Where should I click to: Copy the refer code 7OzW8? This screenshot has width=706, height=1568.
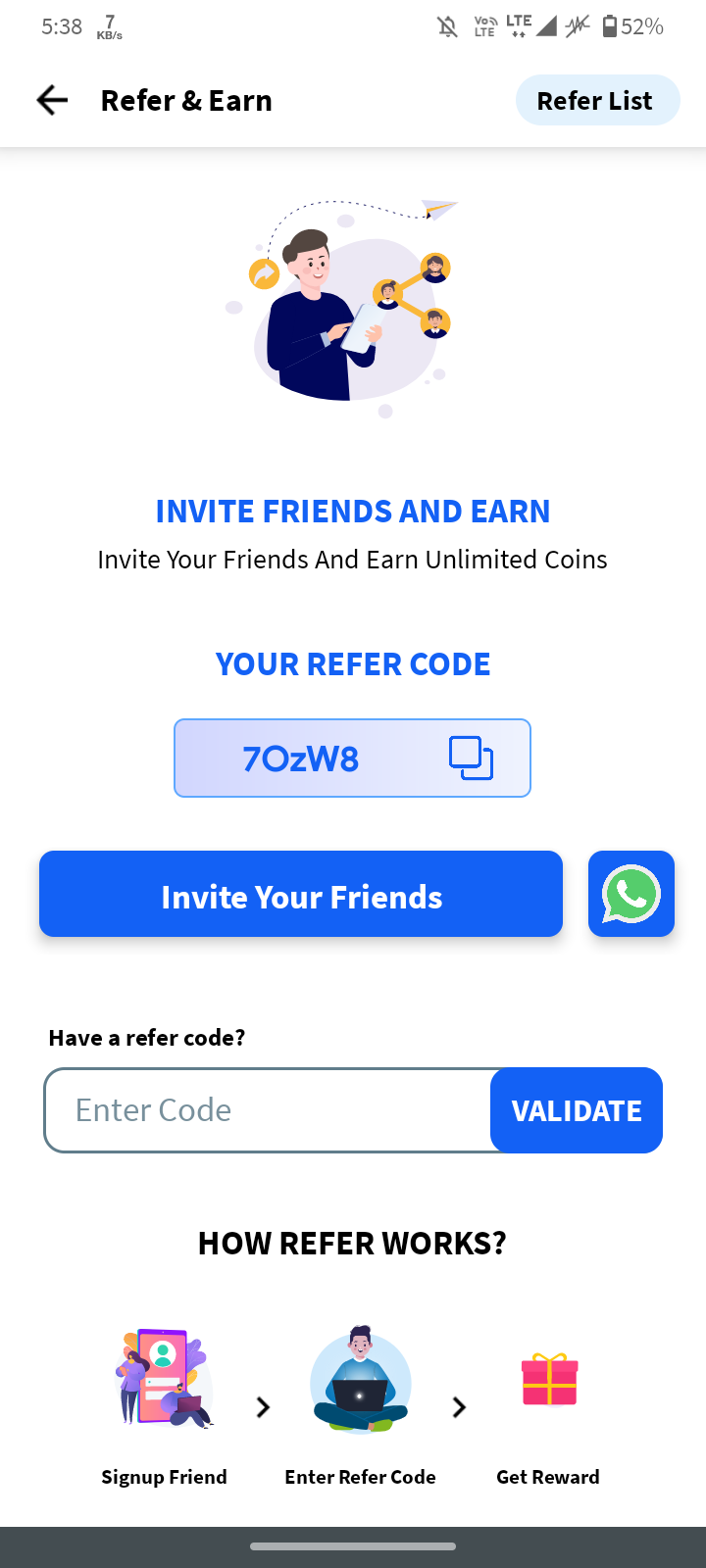point(471,758)
